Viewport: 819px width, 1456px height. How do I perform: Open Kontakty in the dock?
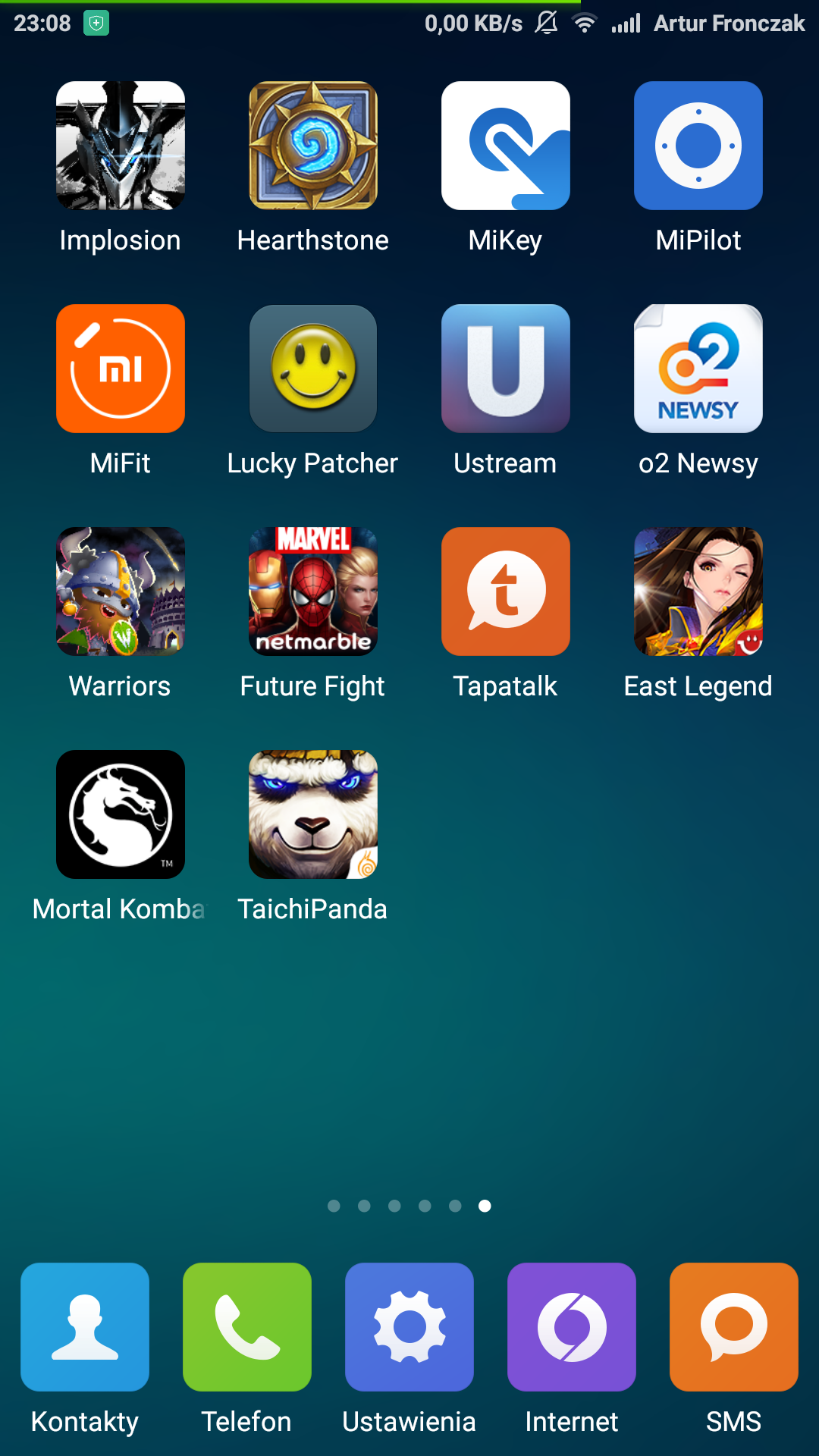pos(85,1327)
